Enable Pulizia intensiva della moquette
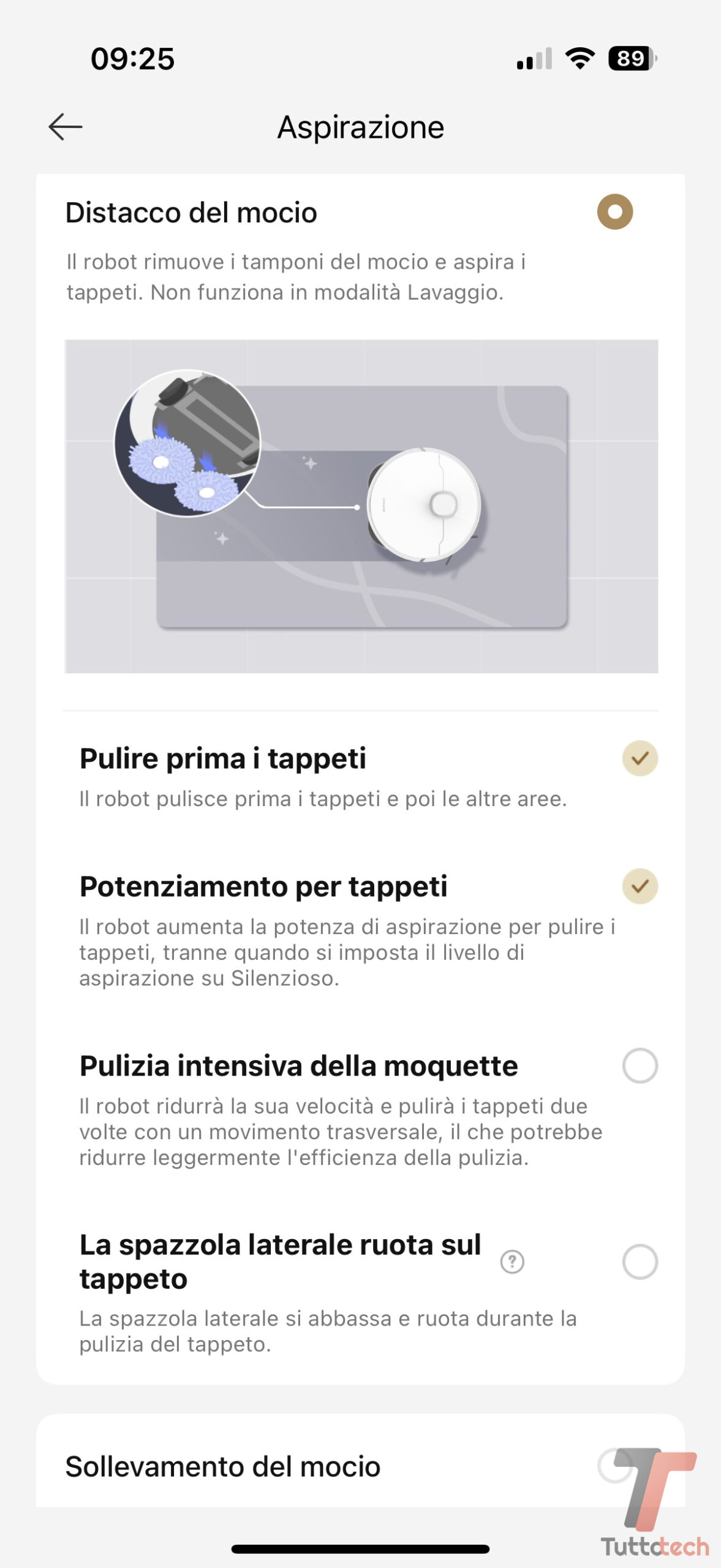Image resolution: width=721 pixels, height=1568 pixels. [640, 1066]
